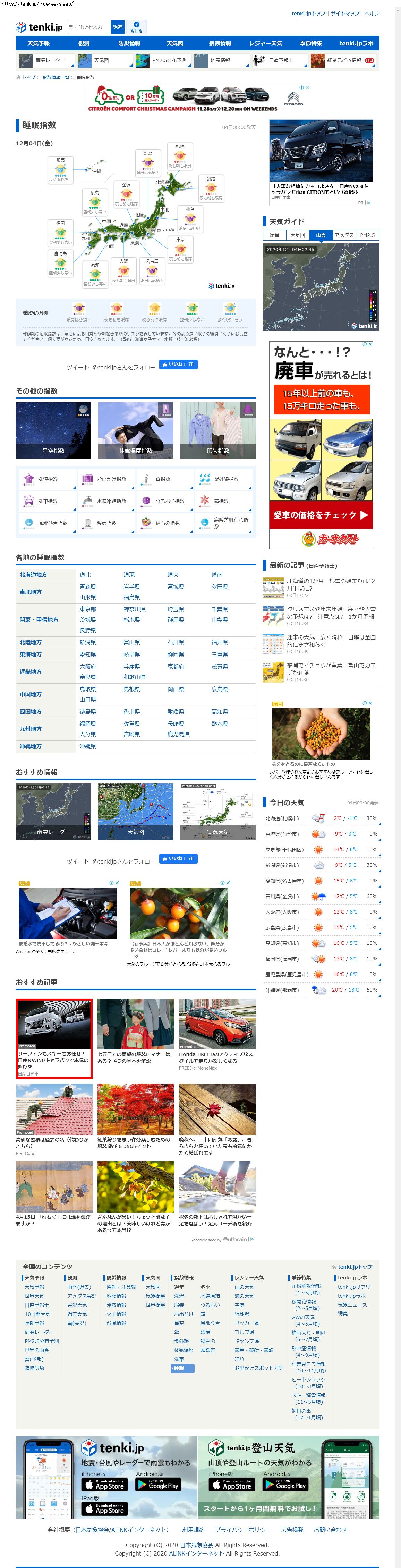View the sleep index for 東京都
401x1568 pixels.
coord(88,609)
